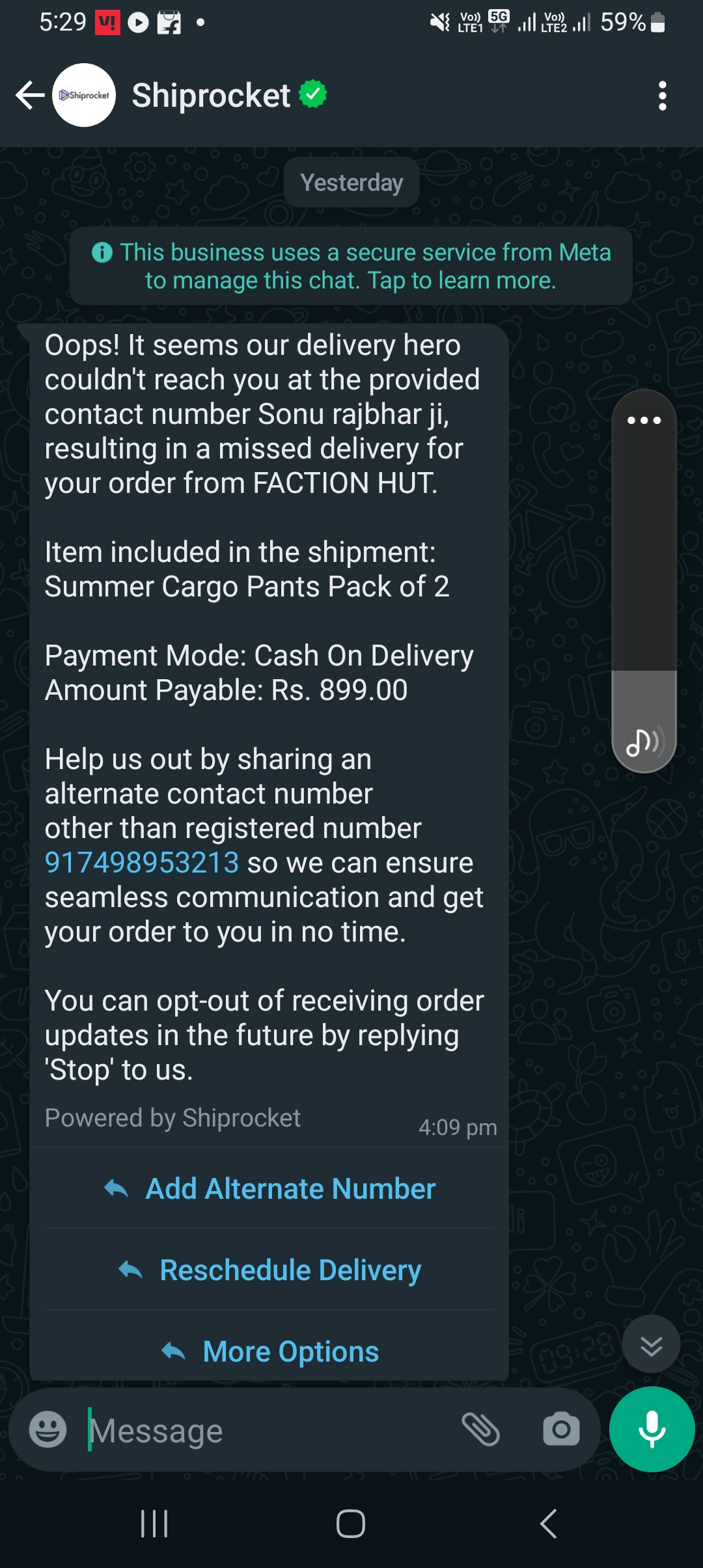The height and width of the screenshot is (1568, 703).
Task: Open the camera from chat bar
Action: [x=561, y=1430]
